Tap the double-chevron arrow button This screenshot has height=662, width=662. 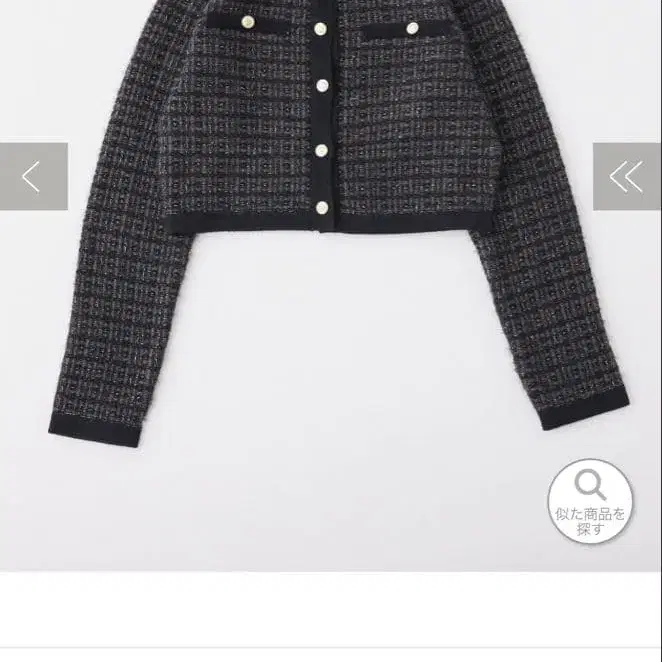tap(627, 177)
